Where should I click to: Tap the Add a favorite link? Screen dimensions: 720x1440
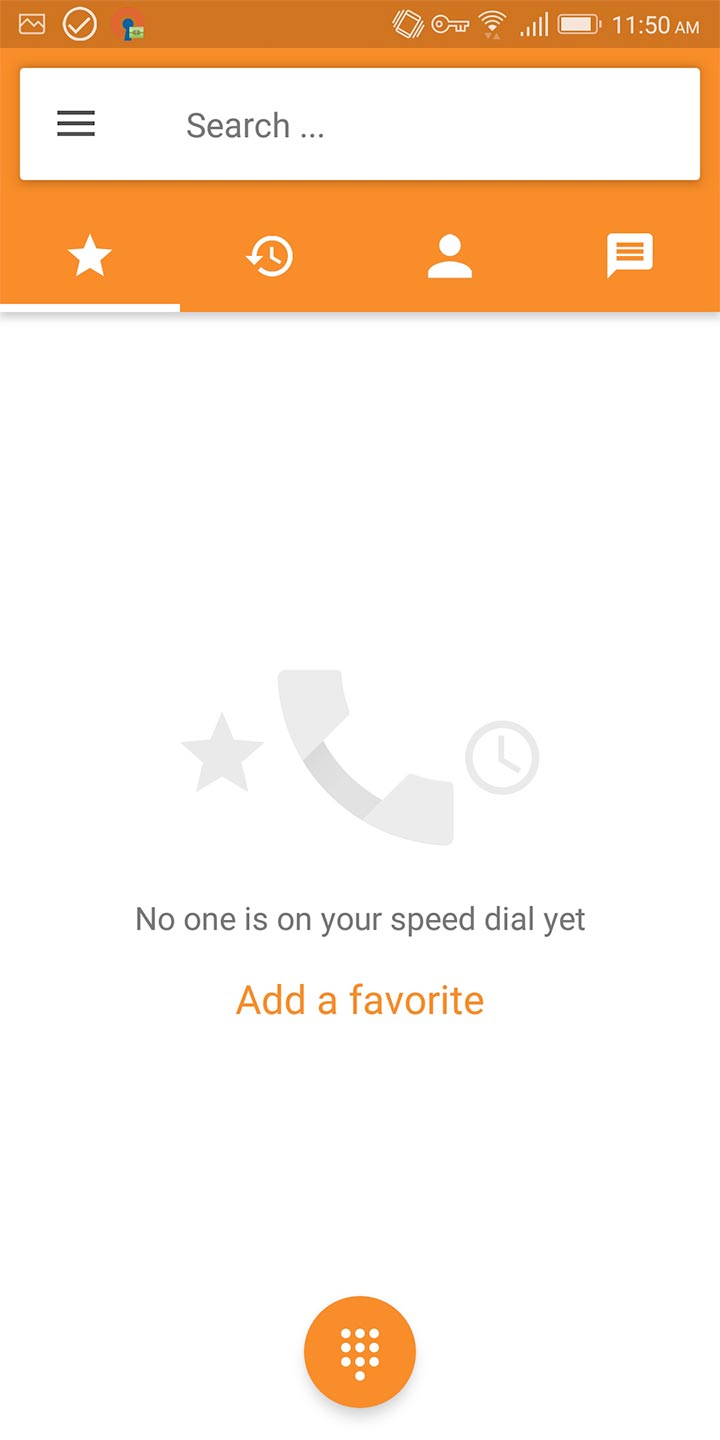click(360, 1000)
